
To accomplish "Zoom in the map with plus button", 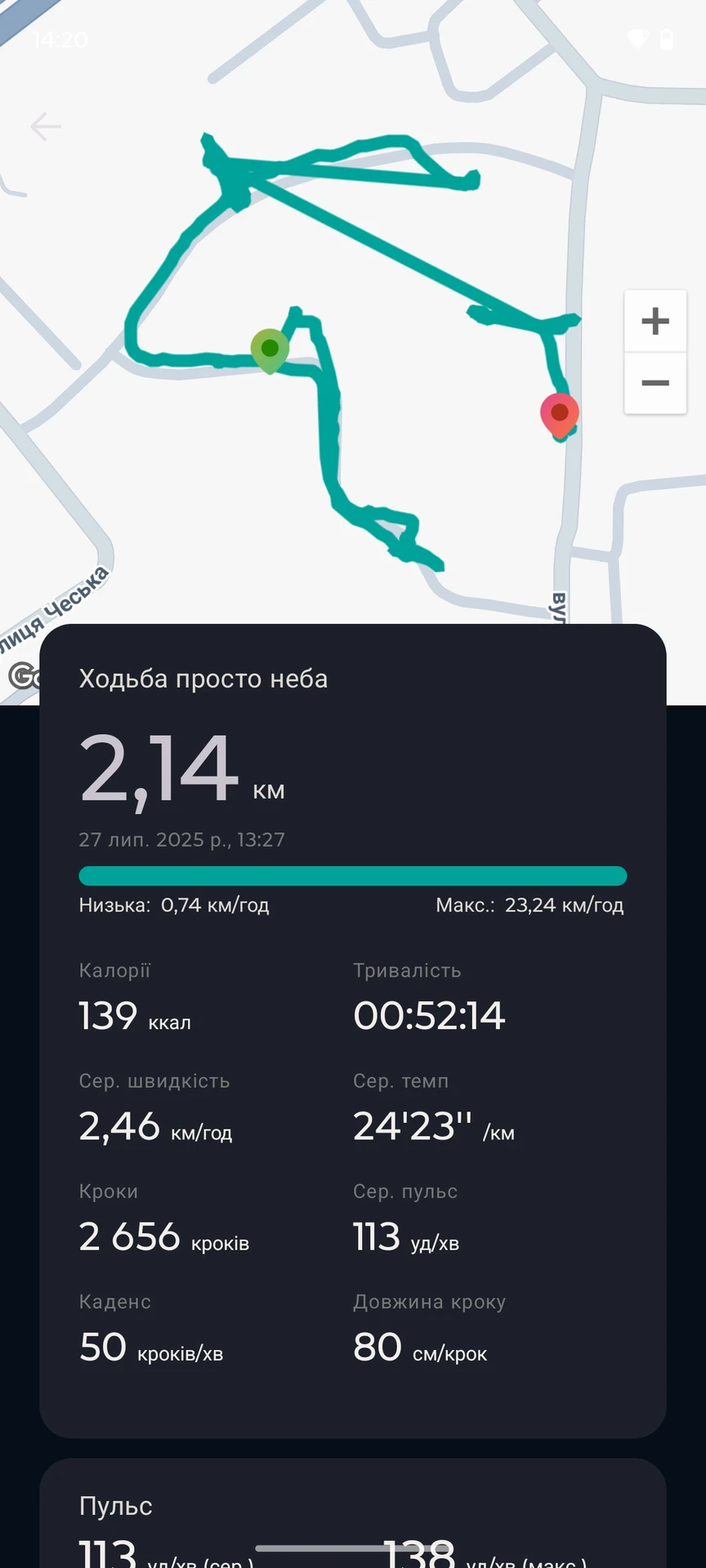I will (655, 321).
